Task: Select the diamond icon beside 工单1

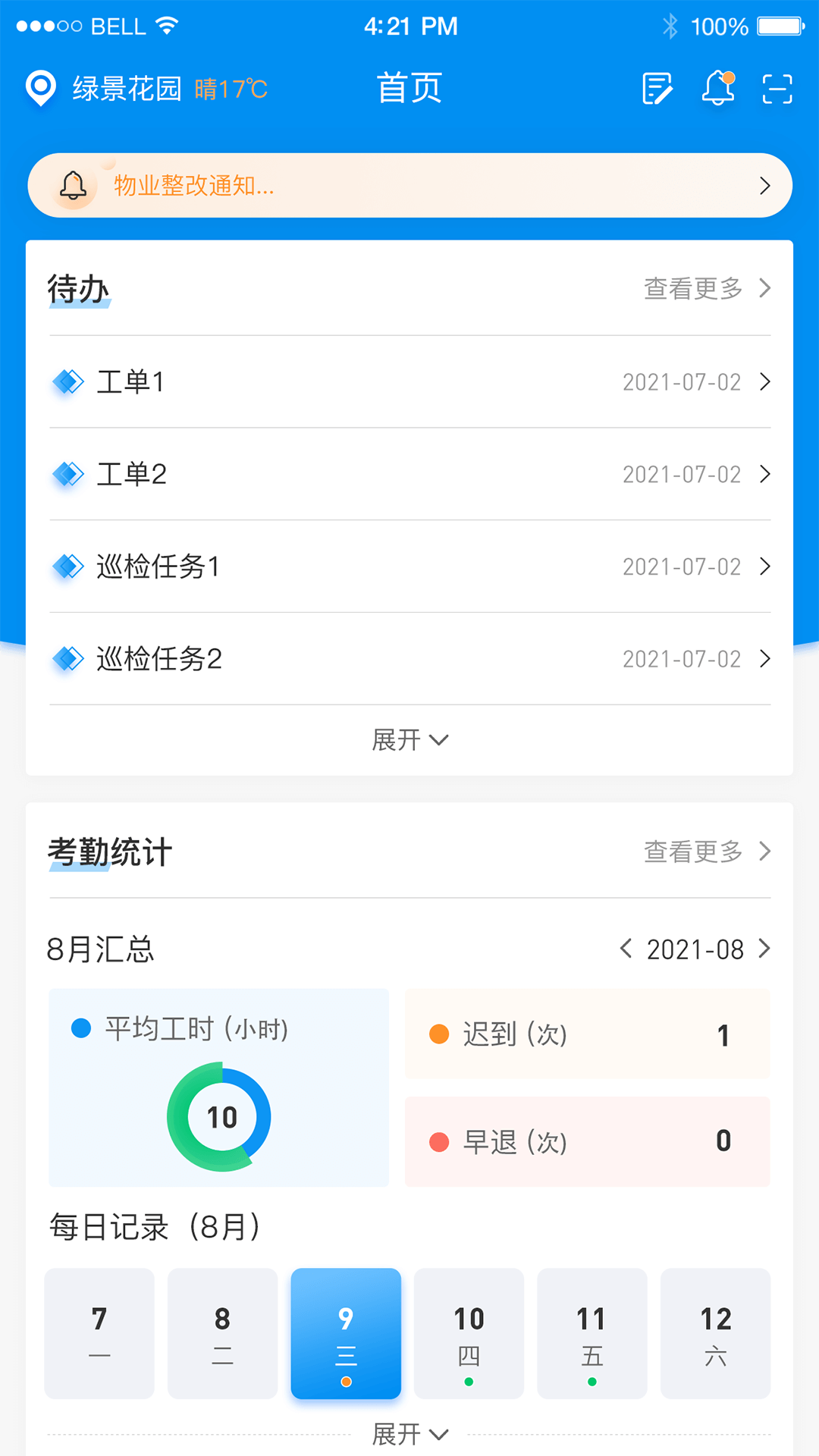Action: click(67, 381)
